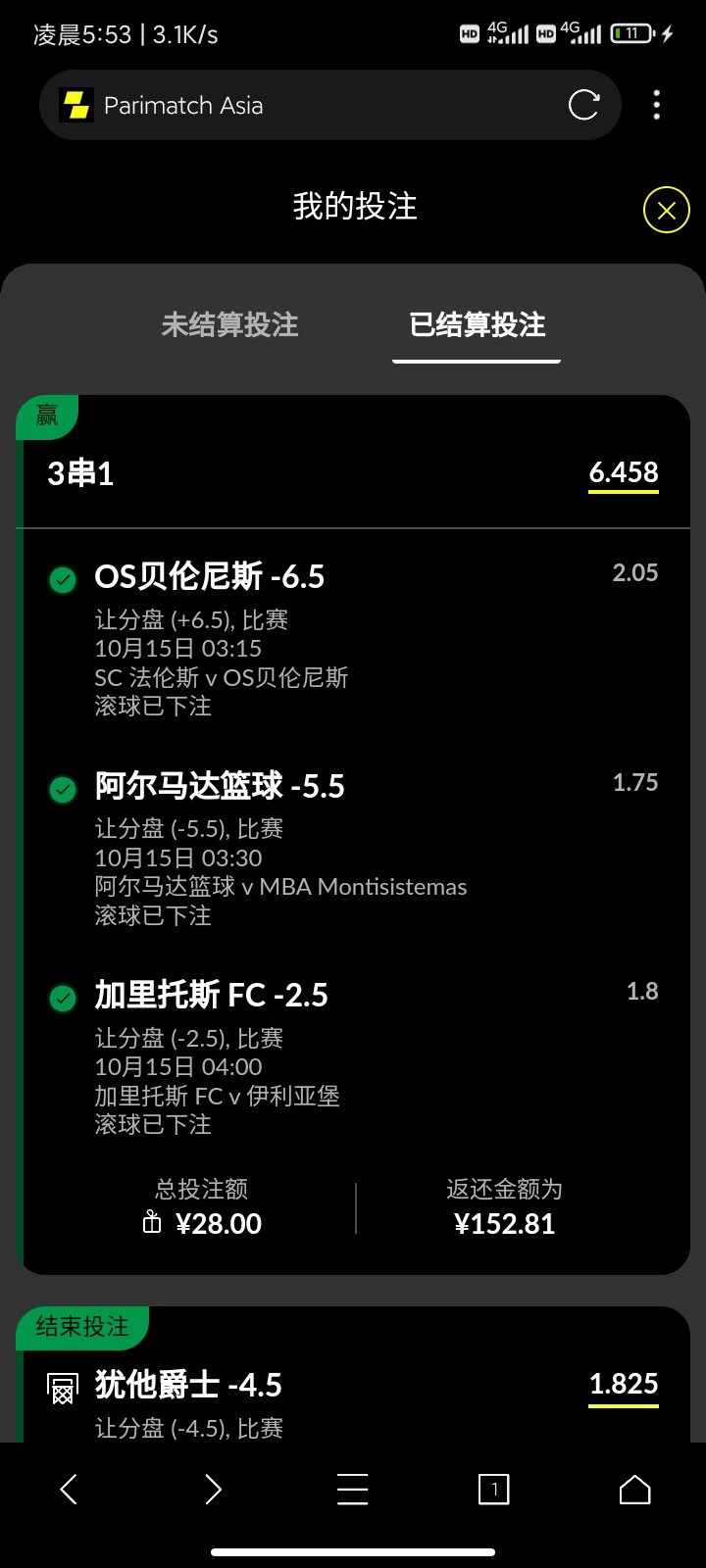Screen dimensions: 706x1568
Task: Tap the back arrow in the navigation bar
Action: (x=68, y=1489)
